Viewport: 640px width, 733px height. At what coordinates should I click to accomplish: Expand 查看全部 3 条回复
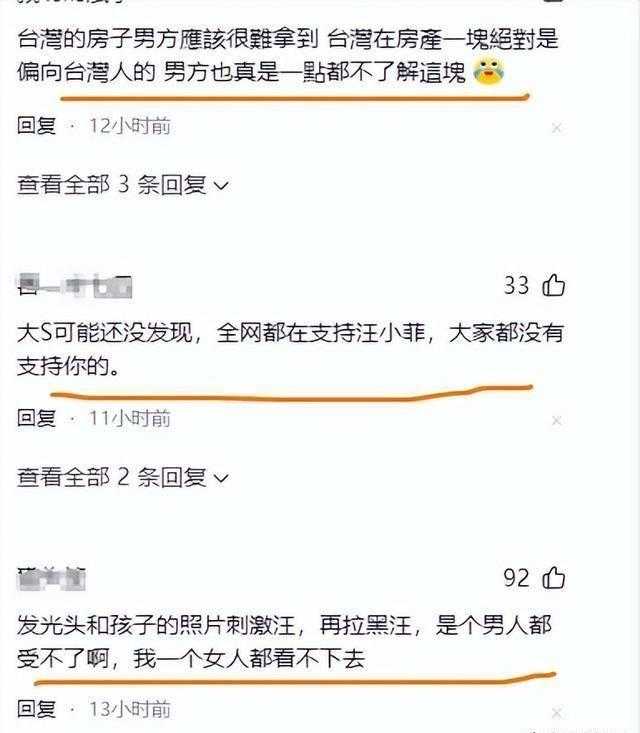pos(123,185)
